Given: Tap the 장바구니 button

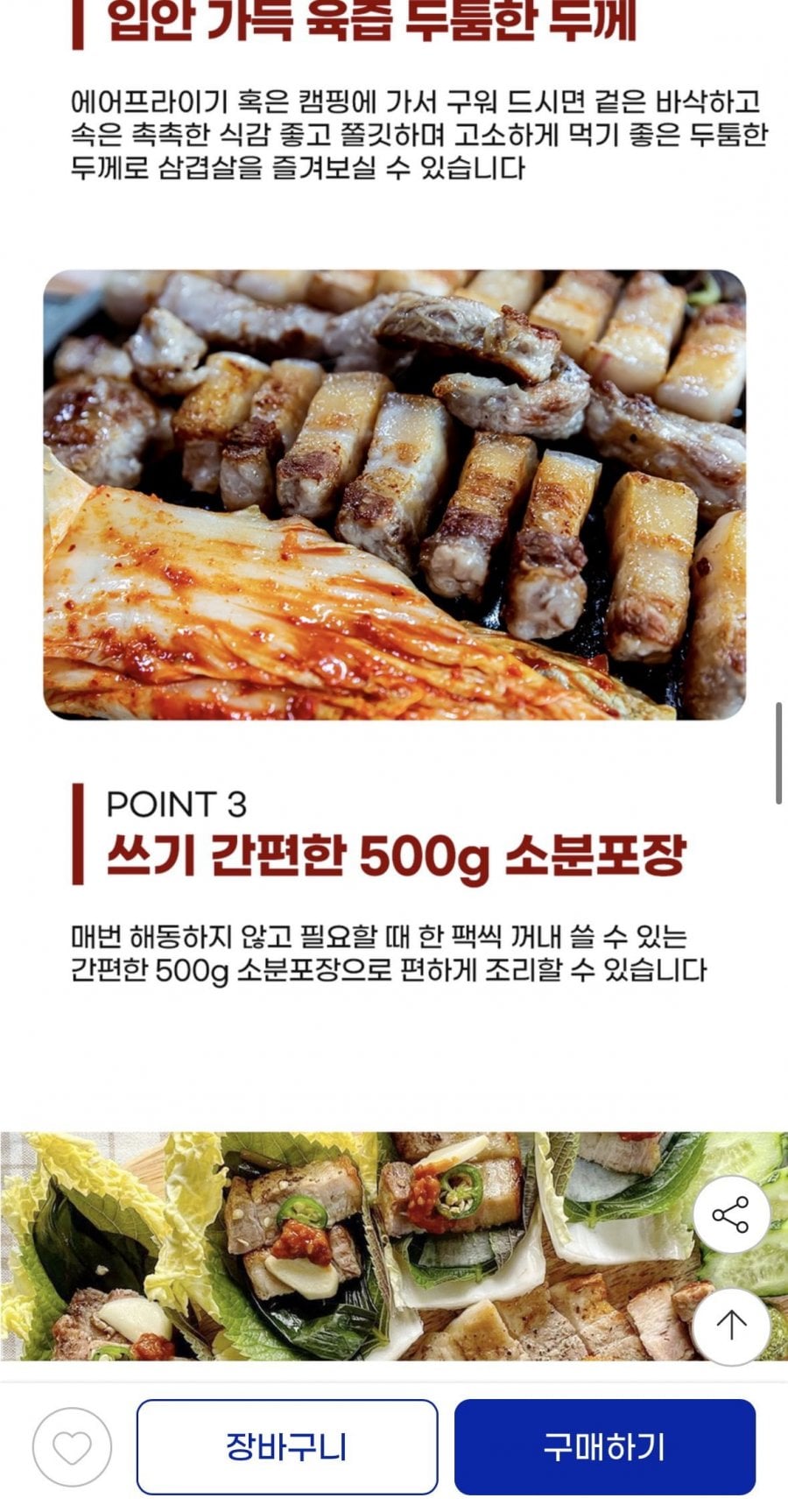Looking at the screenshot, I should point(286,1447).
